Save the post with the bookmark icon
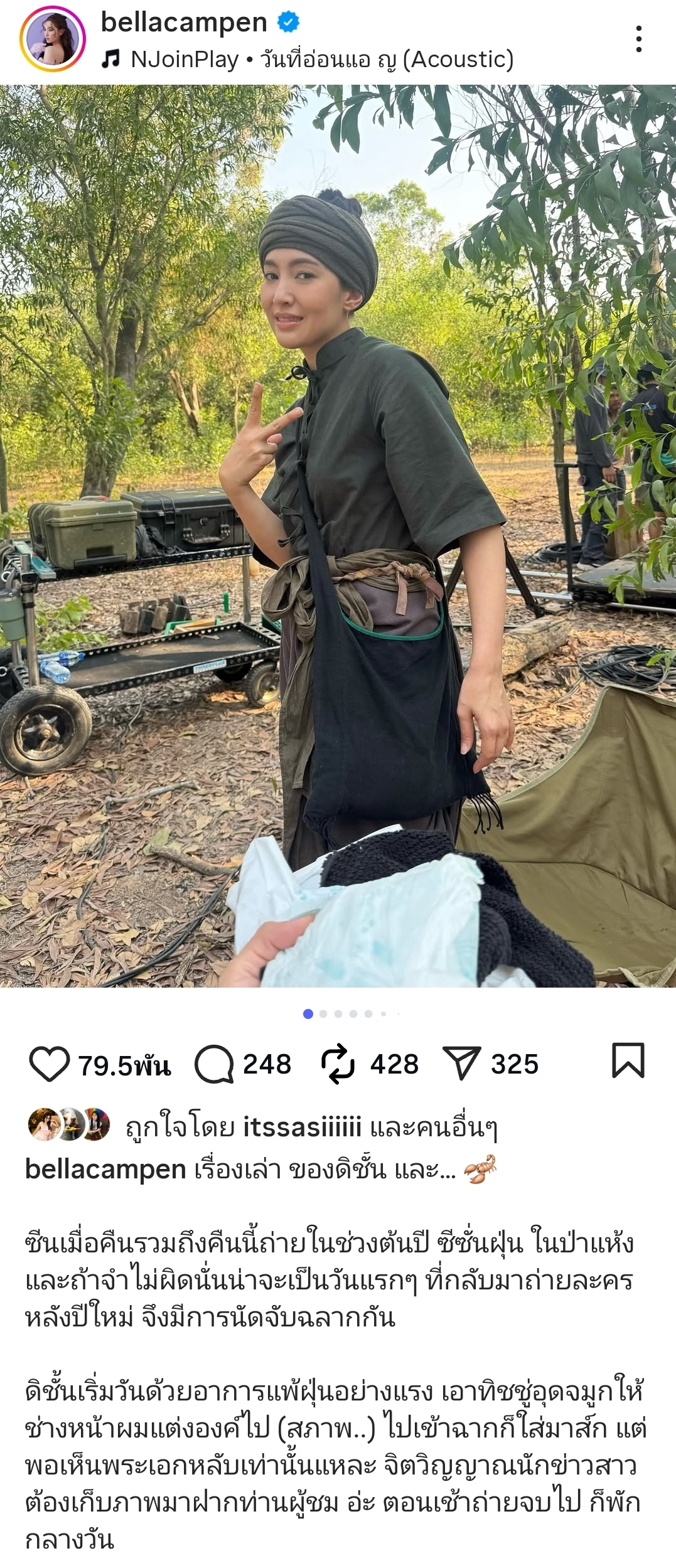 628,1060
